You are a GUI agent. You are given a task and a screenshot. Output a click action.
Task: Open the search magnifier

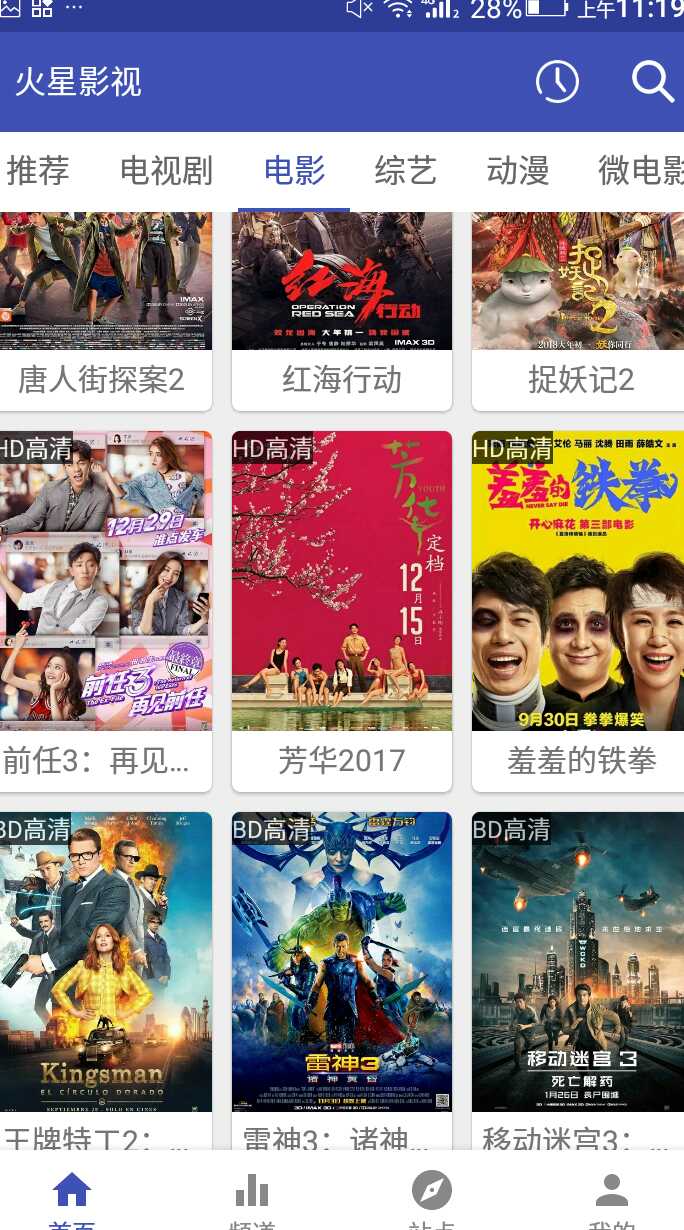point(652,82)
